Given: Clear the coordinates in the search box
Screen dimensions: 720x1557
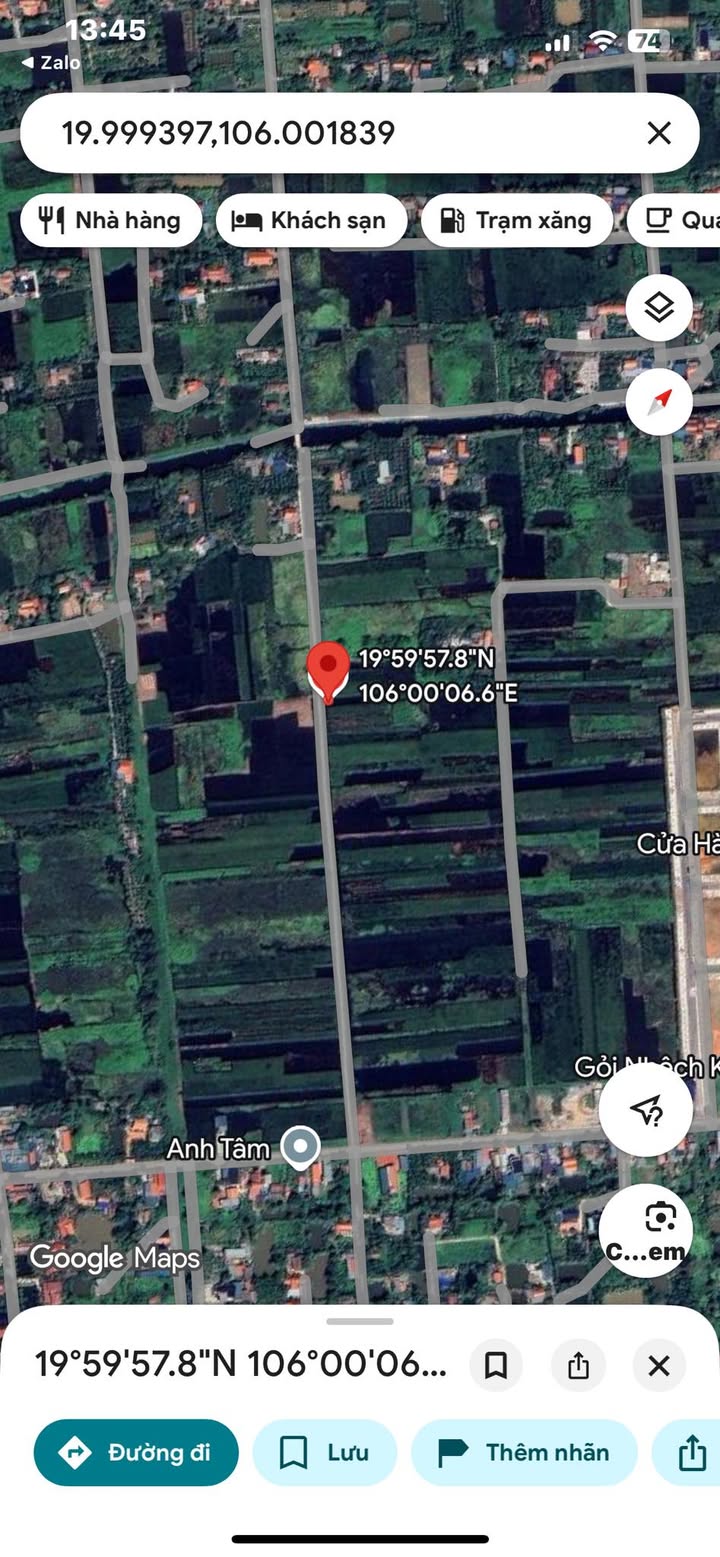Looking at the screenshot, I should coord(658,133).
